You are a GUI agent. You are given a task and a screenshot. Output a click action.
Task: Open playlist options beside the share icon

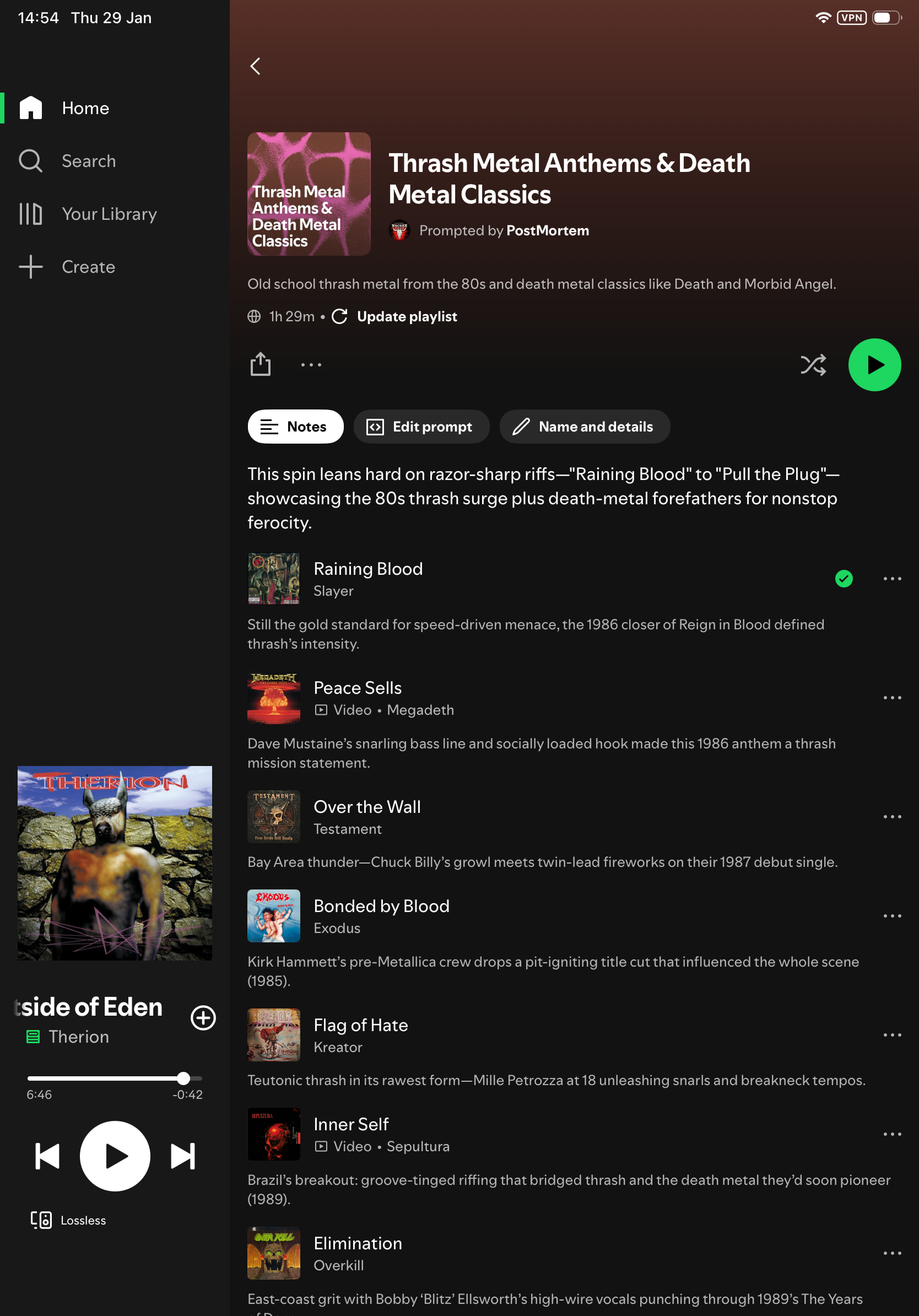(x=311, y=364)
